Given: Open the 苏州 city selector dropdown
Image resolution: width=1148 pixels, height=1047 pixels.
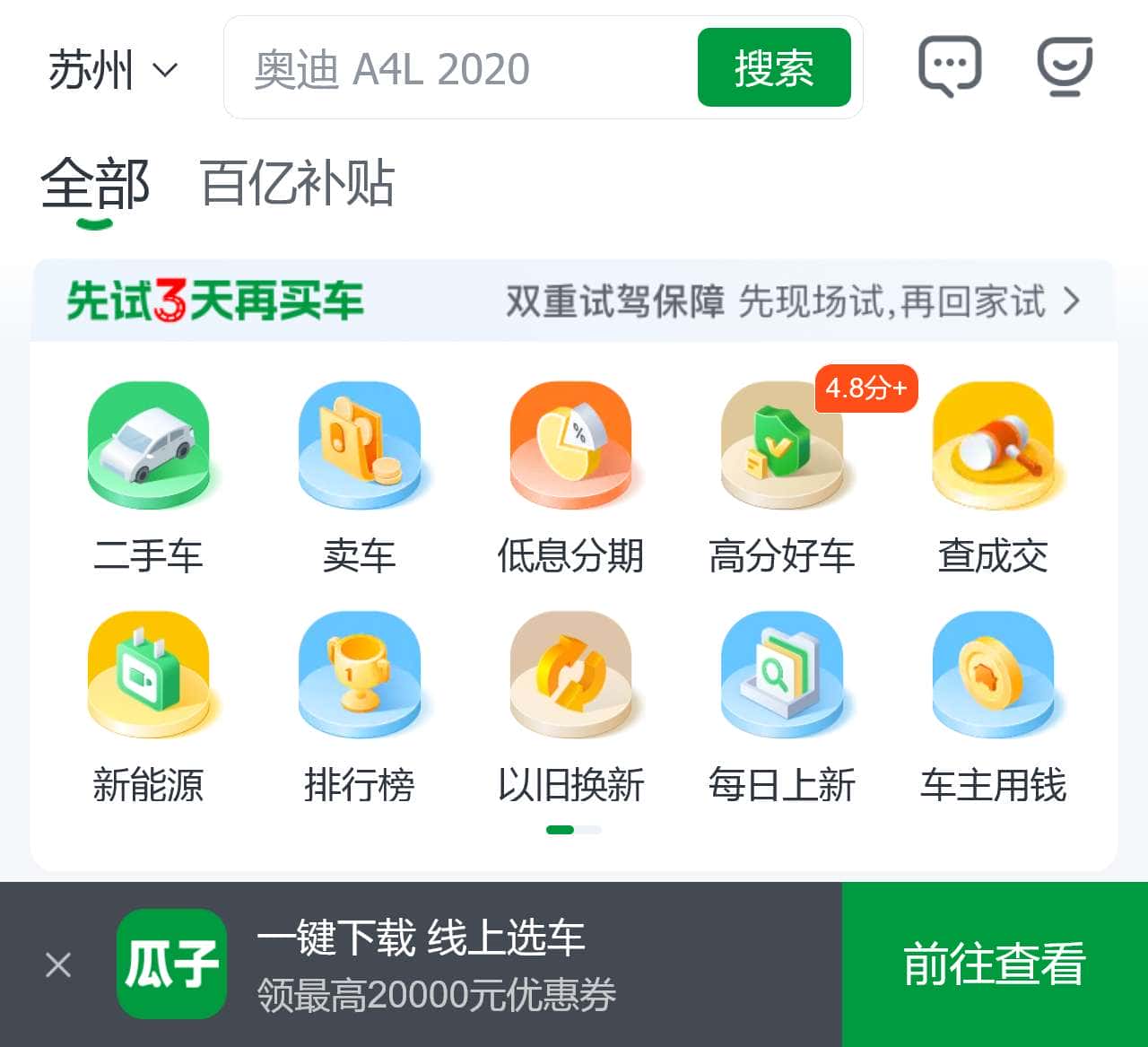Looking at the screenshot, I should pos(112,70).
